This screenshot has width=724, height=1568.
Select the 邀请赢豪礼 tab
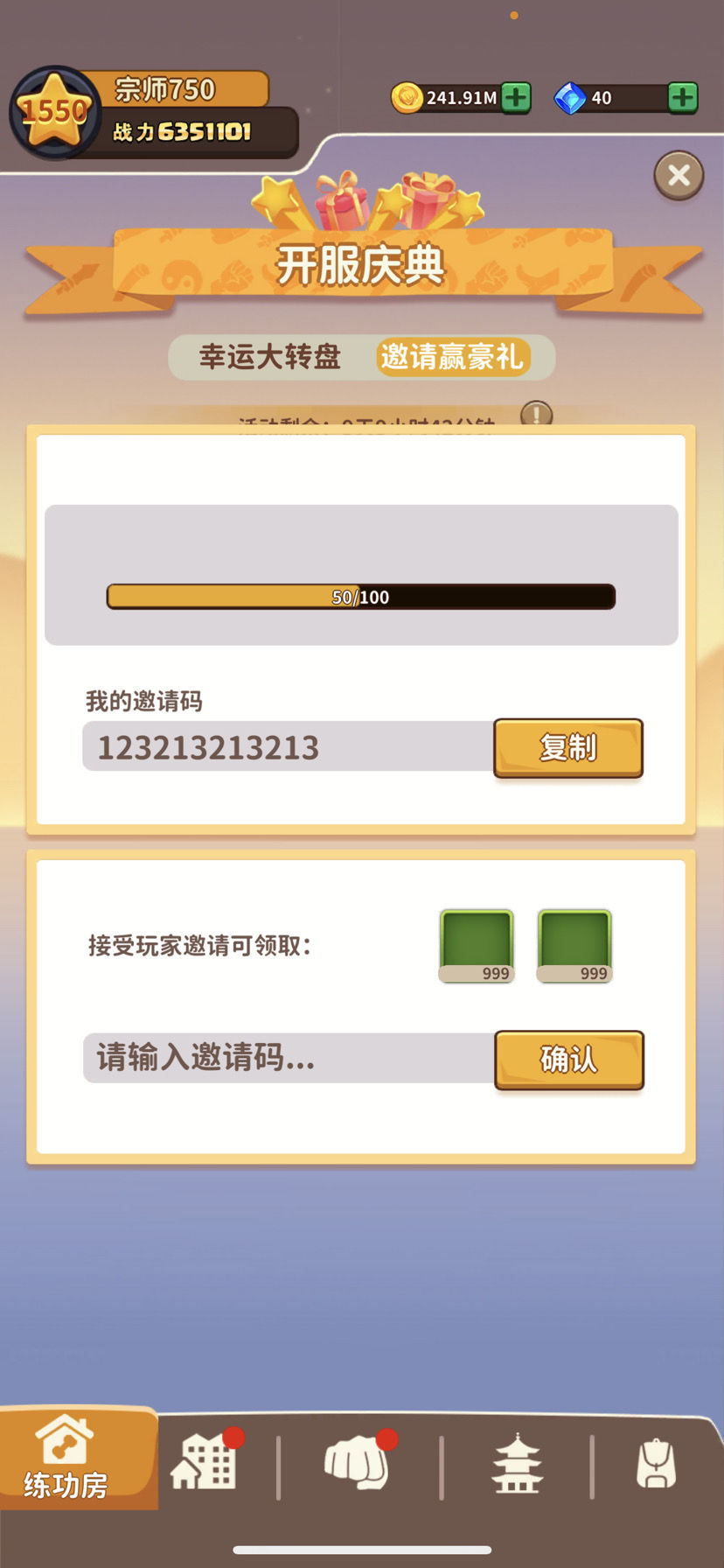(x=452, y=357)
